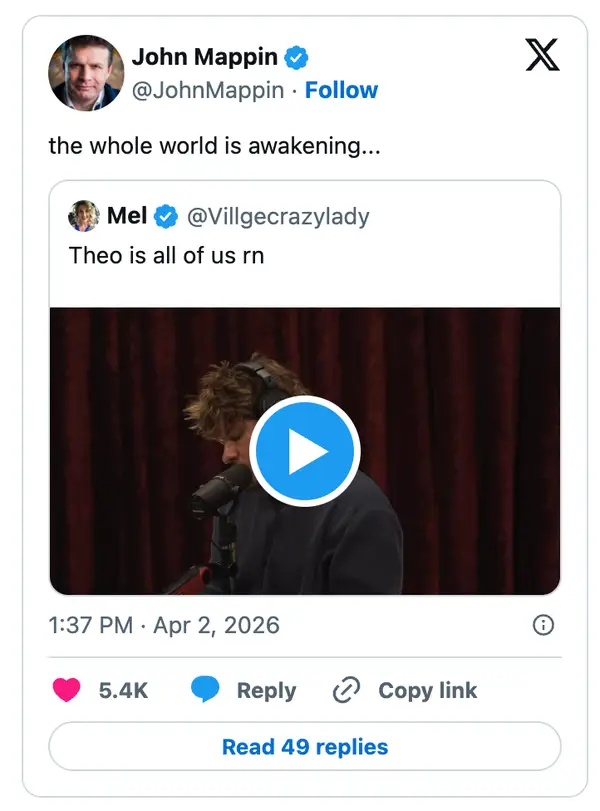Open John Mappin's profile picture
This screenshot has width=600, height=811.
(86, 73)
